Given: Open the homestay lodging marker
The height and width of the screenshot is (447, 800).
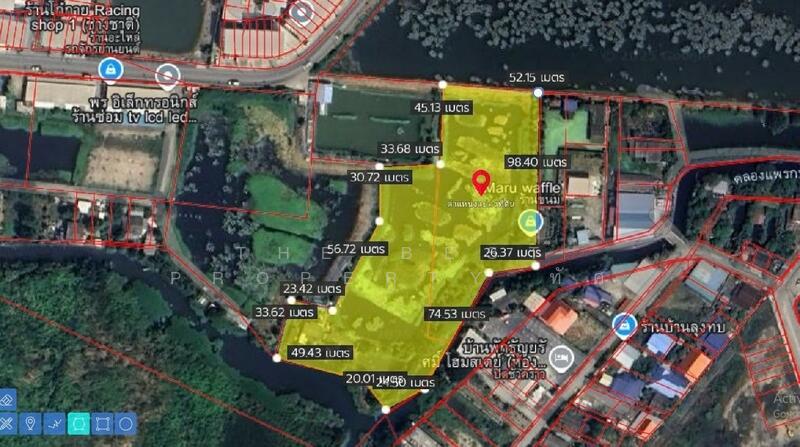Looking at the screenshot, I should tap(561, 356).
